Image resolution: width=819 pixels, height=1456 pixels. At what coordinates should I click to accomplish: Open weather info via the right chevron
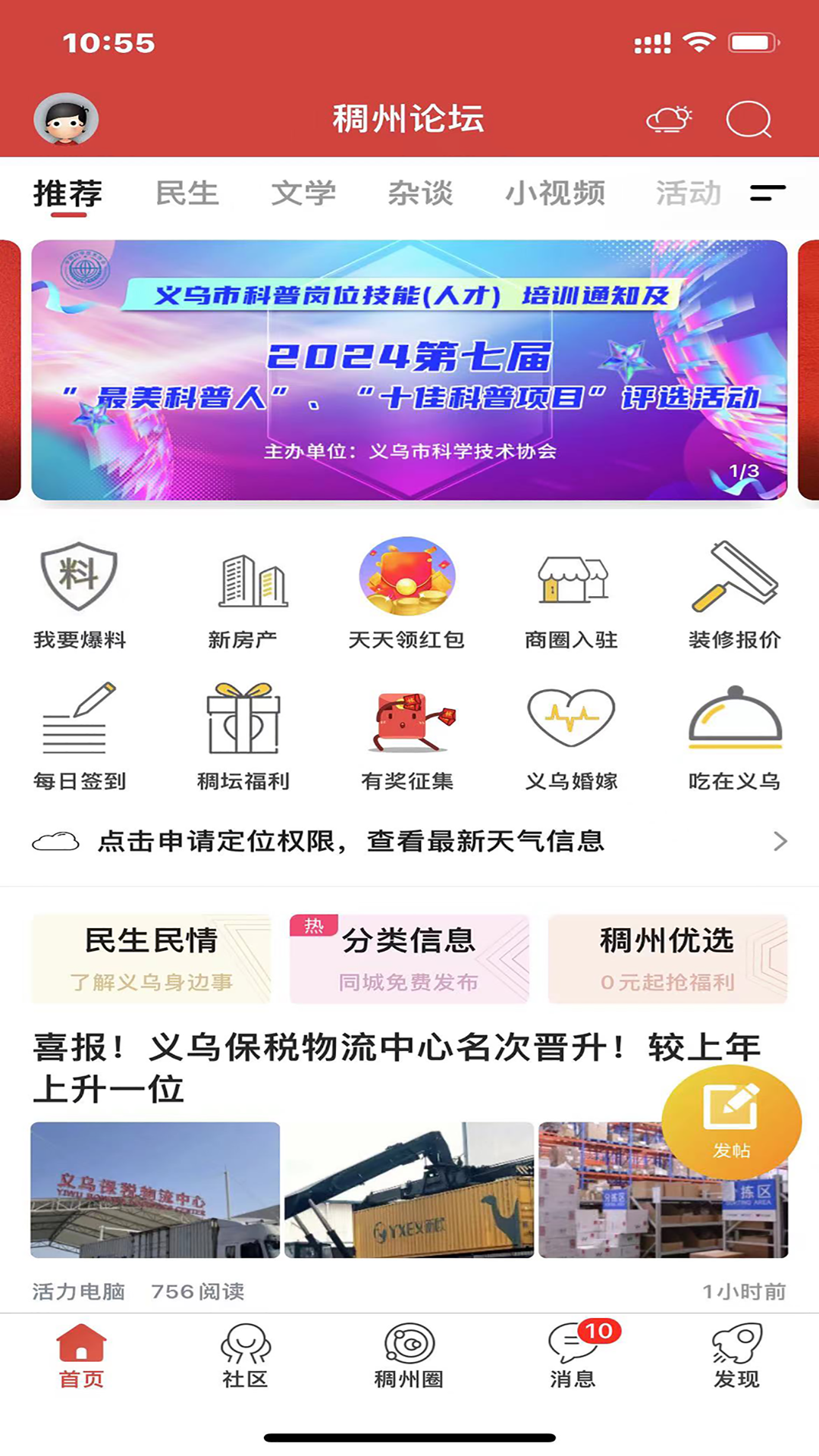click(783, 842)
